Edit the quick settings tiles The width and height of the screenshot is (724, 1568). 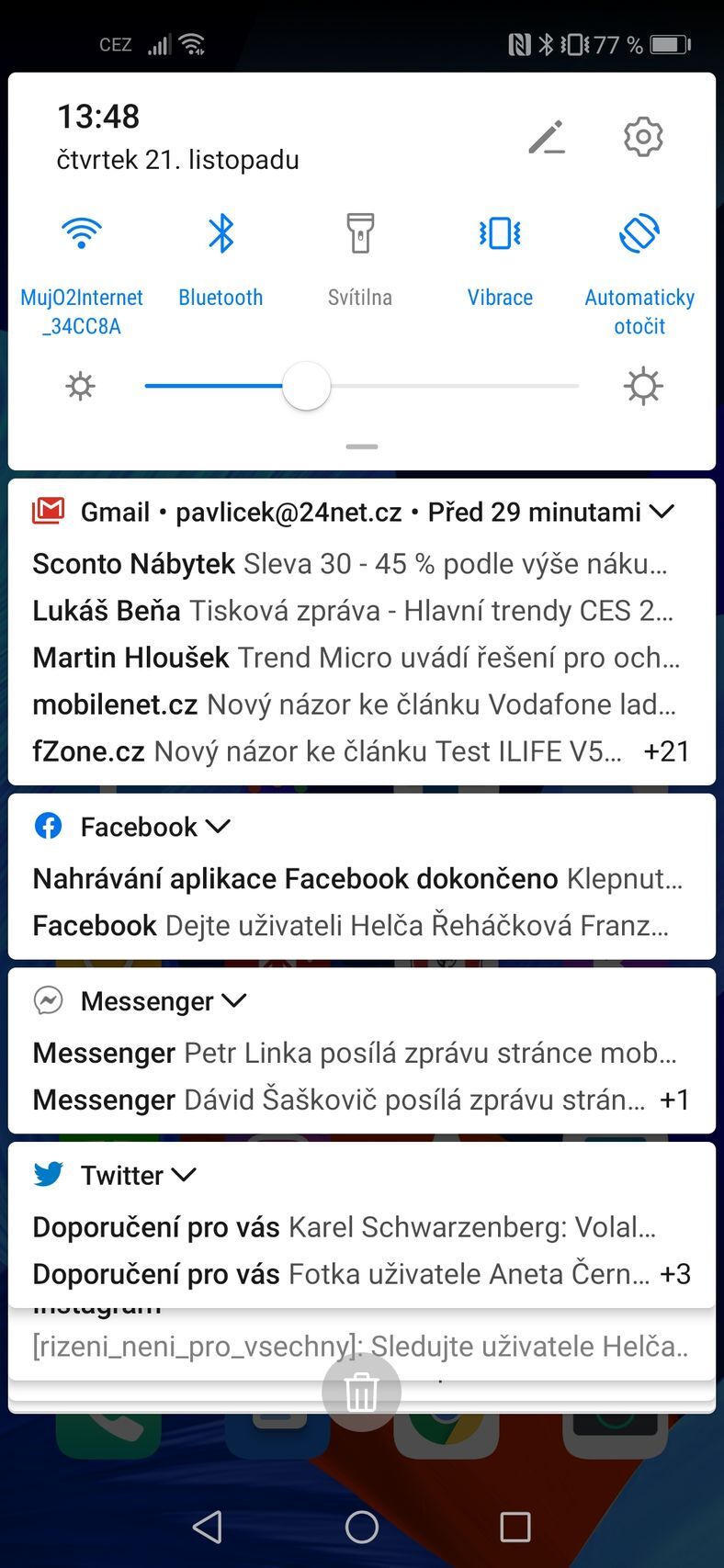coord(547,138)
